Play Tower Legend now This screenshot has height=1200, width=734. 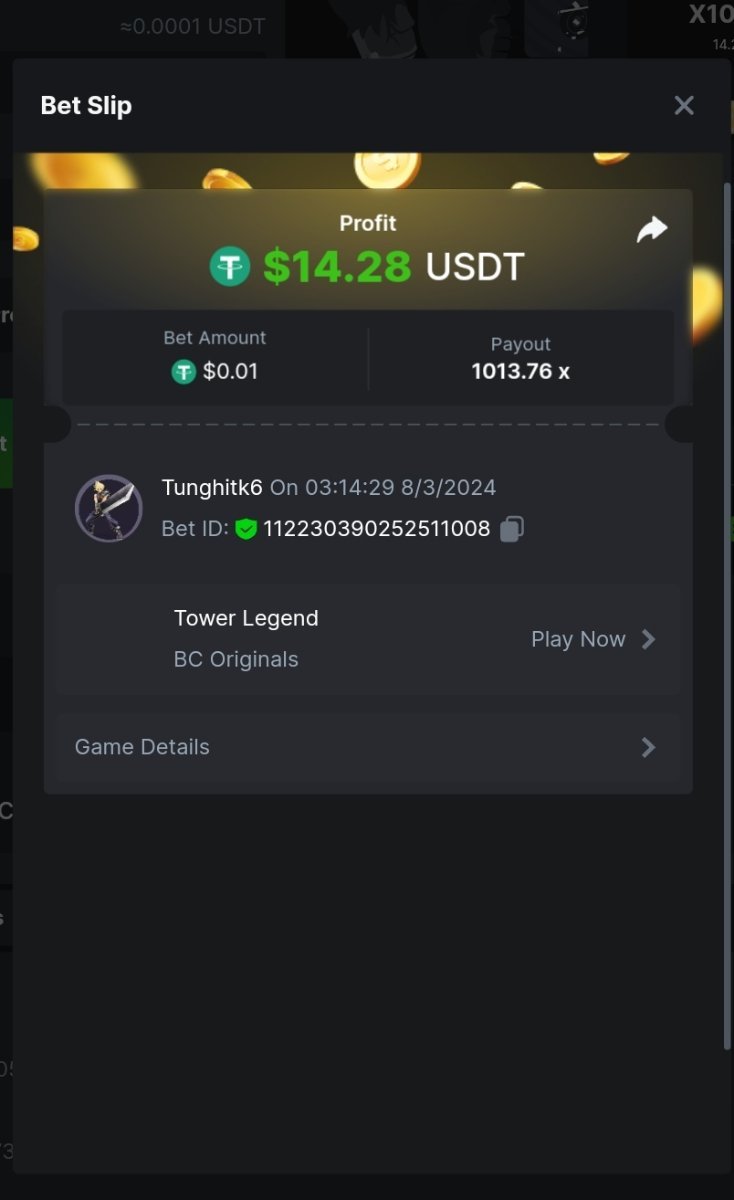point(592,639)
